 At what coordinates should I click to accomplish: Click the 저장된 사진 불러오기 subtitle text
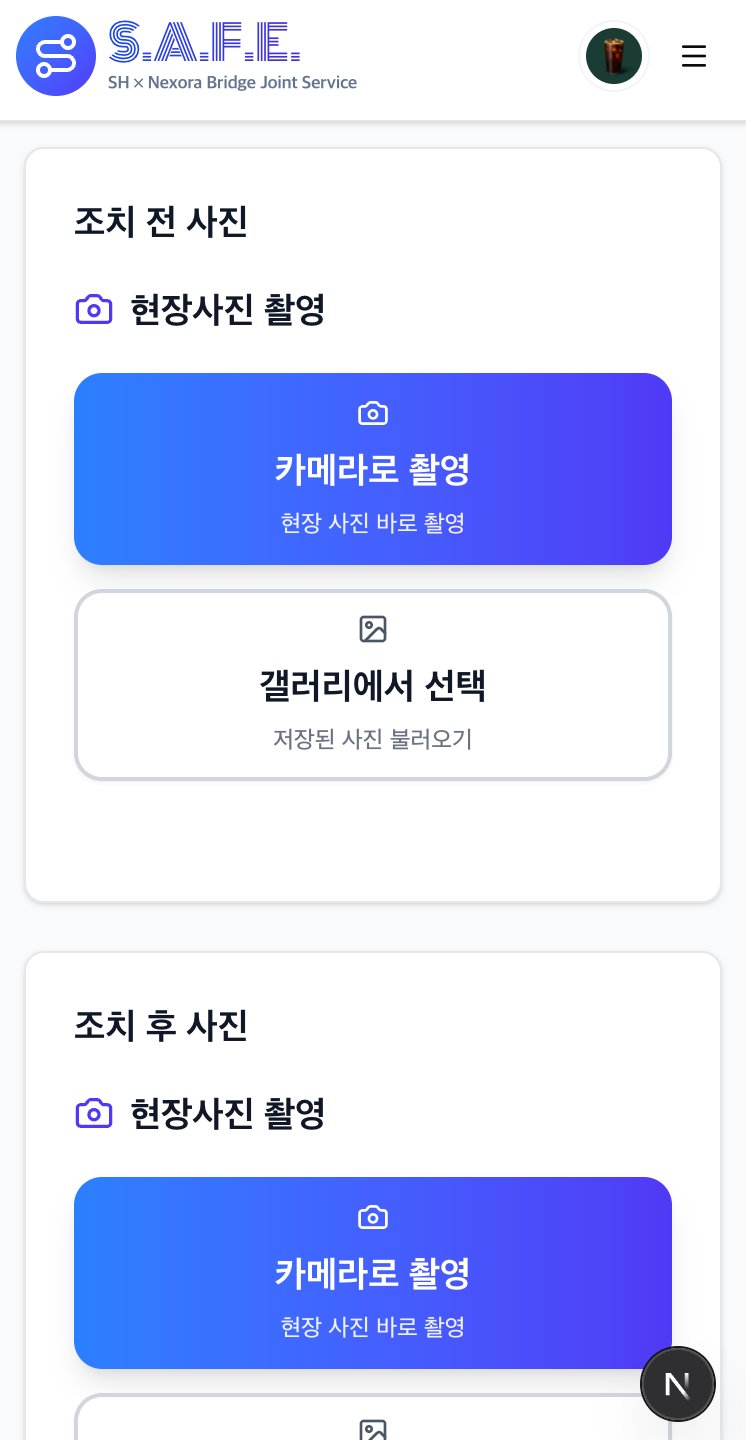pyautogui.click(x=372, y=739)
